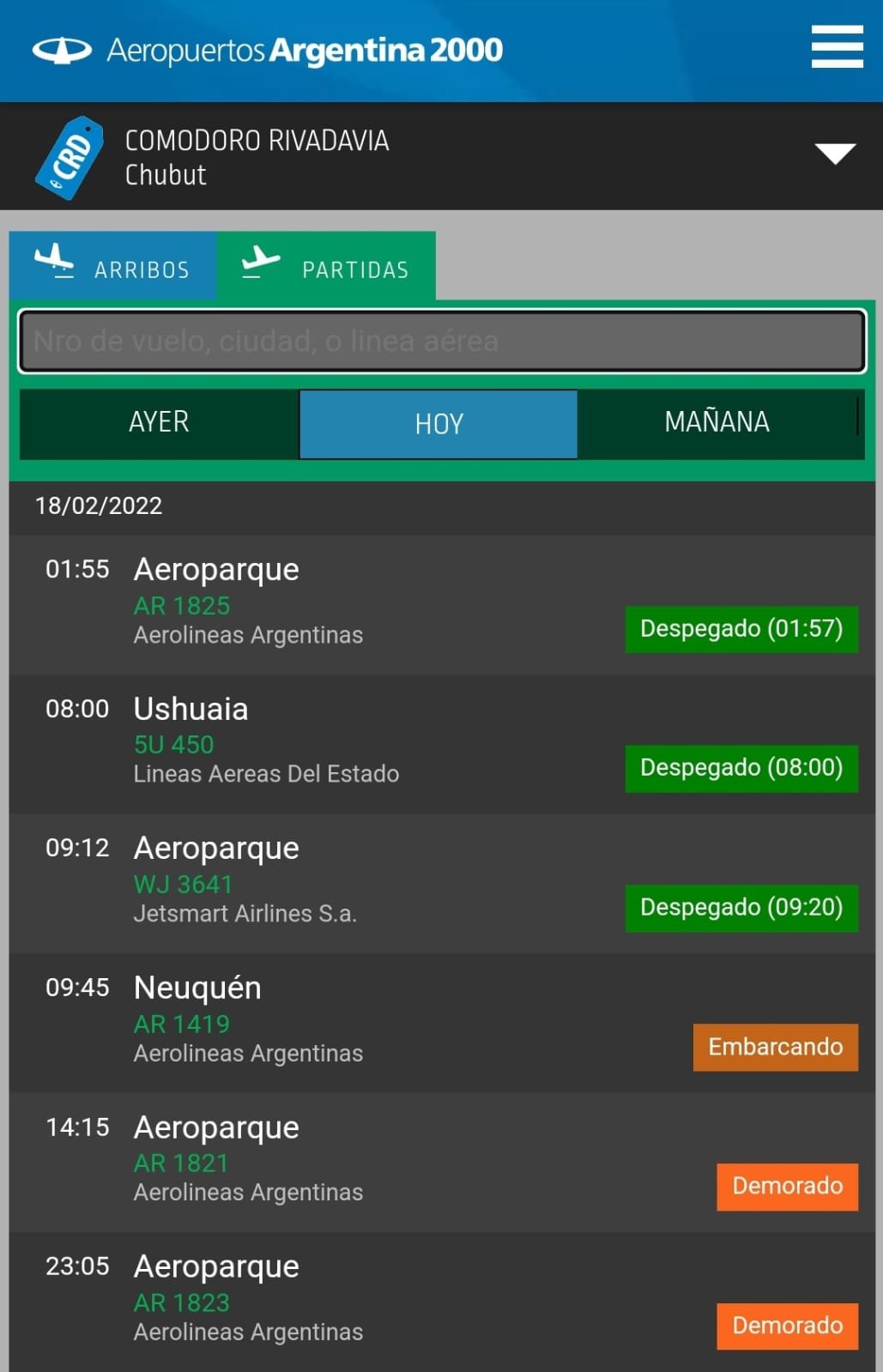Select the Partidas tab
The image size is (883, 1372).
[326, 266]
